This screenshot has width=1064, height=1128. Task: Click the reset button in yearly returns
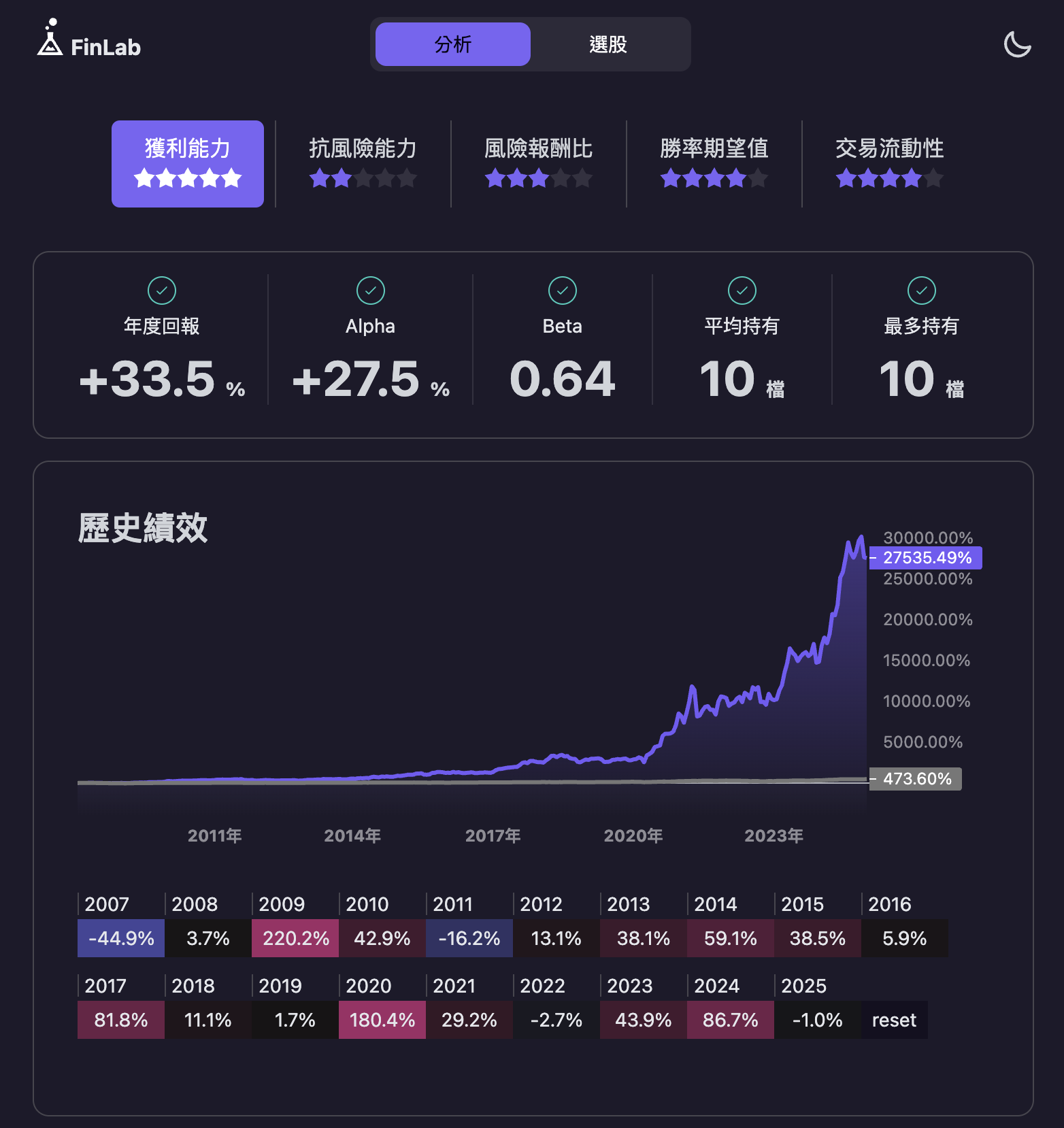(894, 1020)
